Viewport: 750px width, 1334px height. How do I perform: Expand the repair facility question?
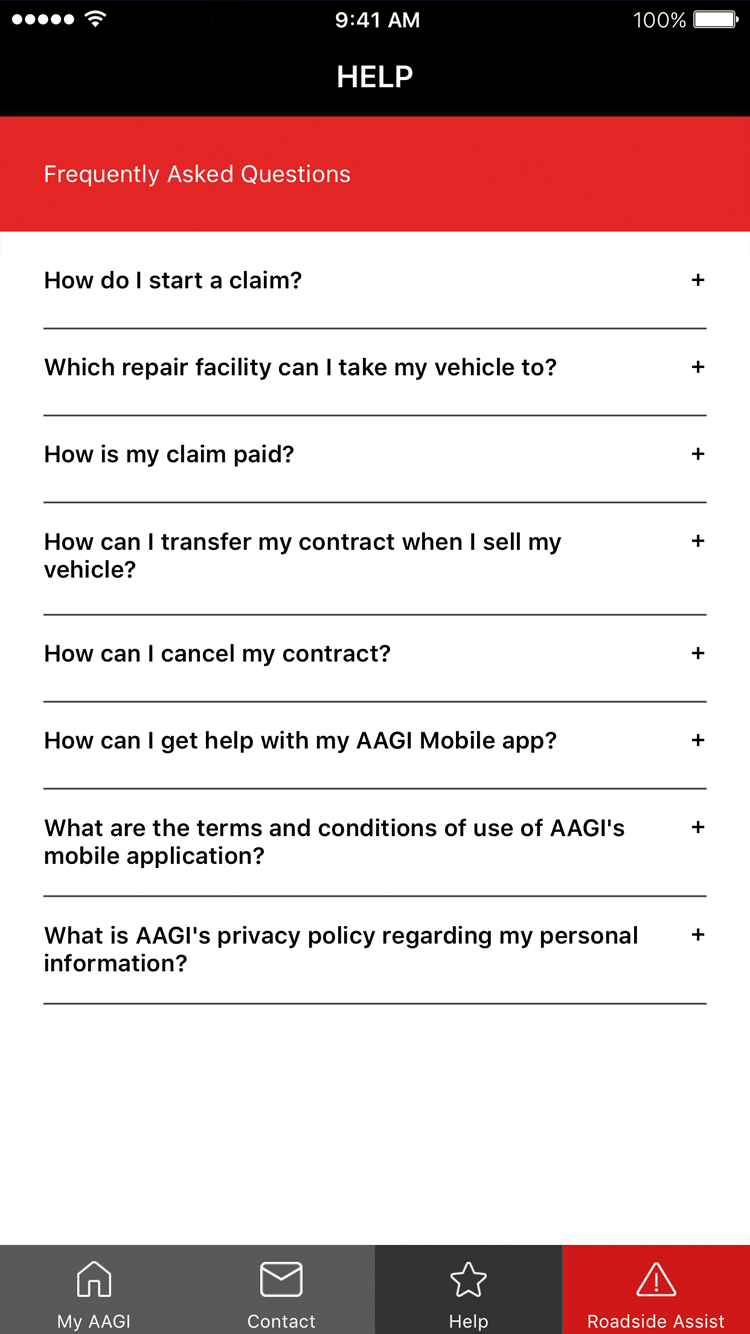click(x=375, y=368)
